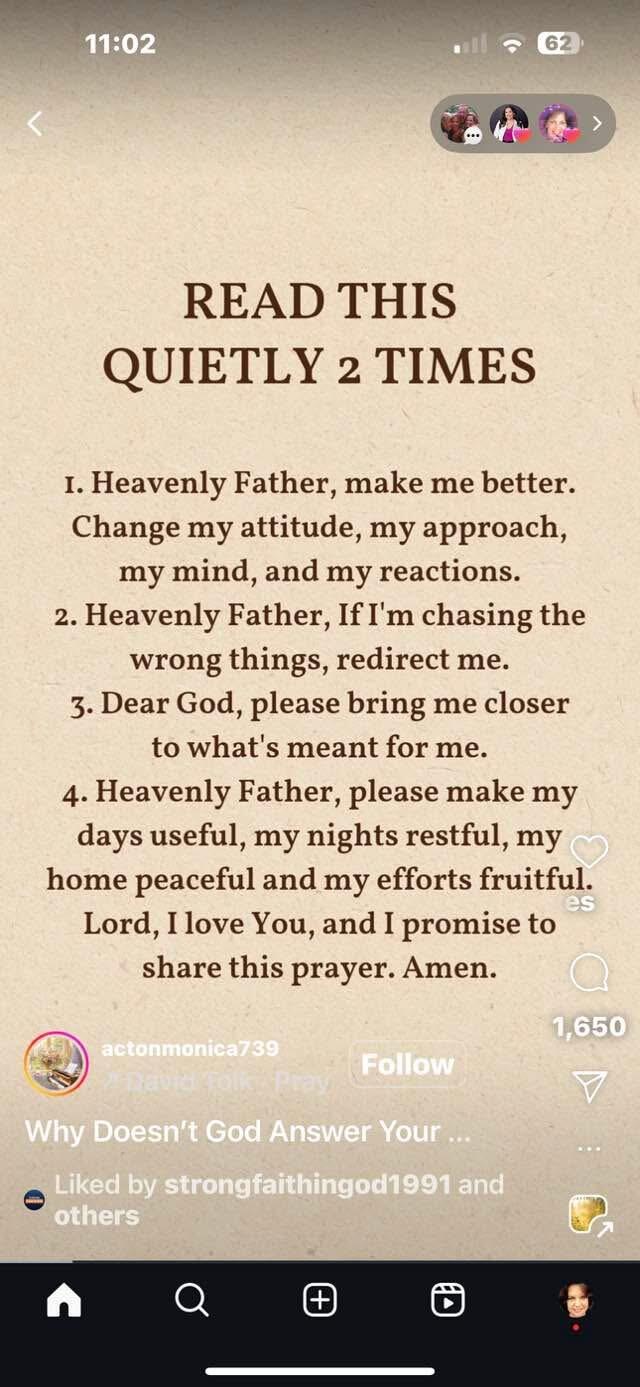The image size is (640, 1387).
Task: View the actonmonica739 username profile
Action: pyautogui.click(x=190, y=1048)
